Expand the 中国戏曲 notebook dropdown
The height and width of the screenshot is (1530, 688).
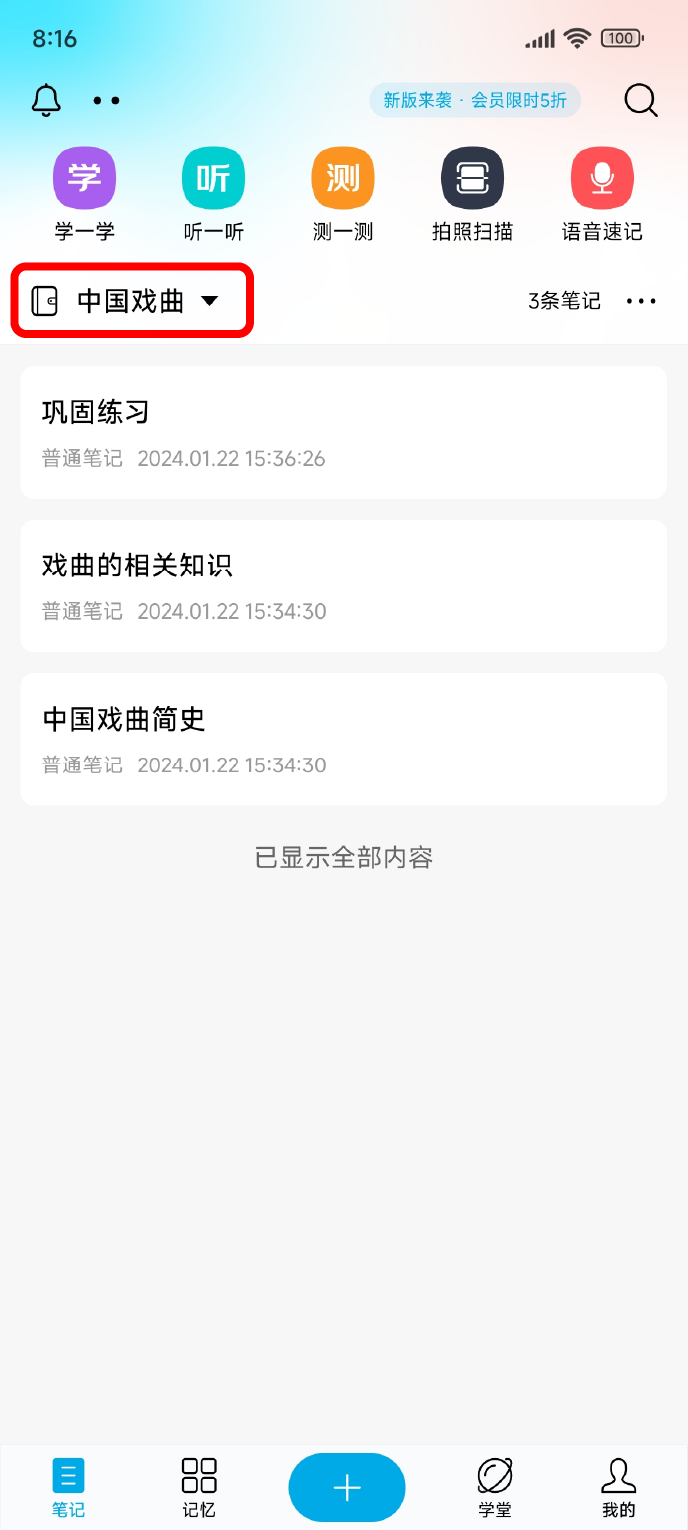132,300
